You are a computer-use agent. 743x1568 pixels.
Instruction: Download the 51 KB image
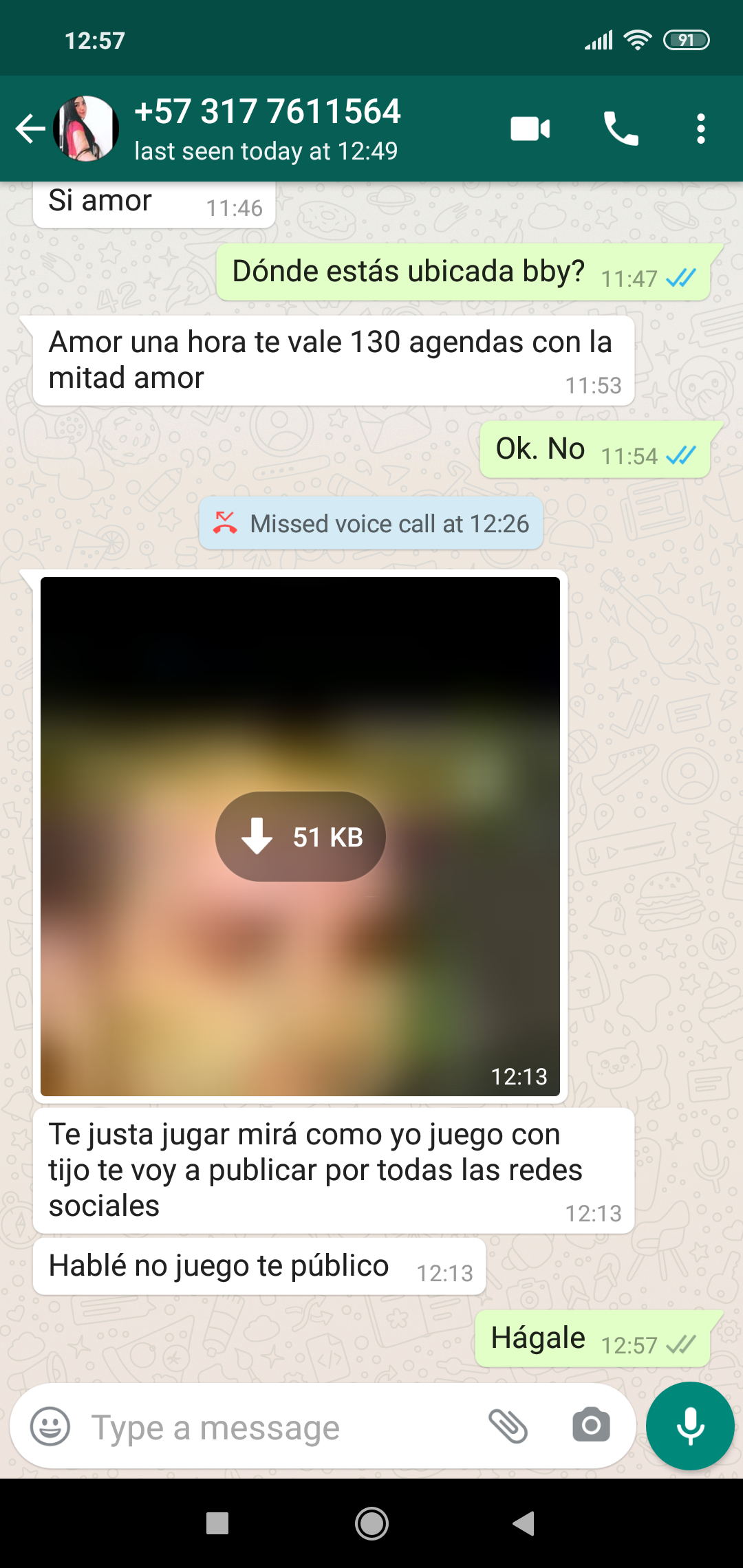[x=301, y=837]
